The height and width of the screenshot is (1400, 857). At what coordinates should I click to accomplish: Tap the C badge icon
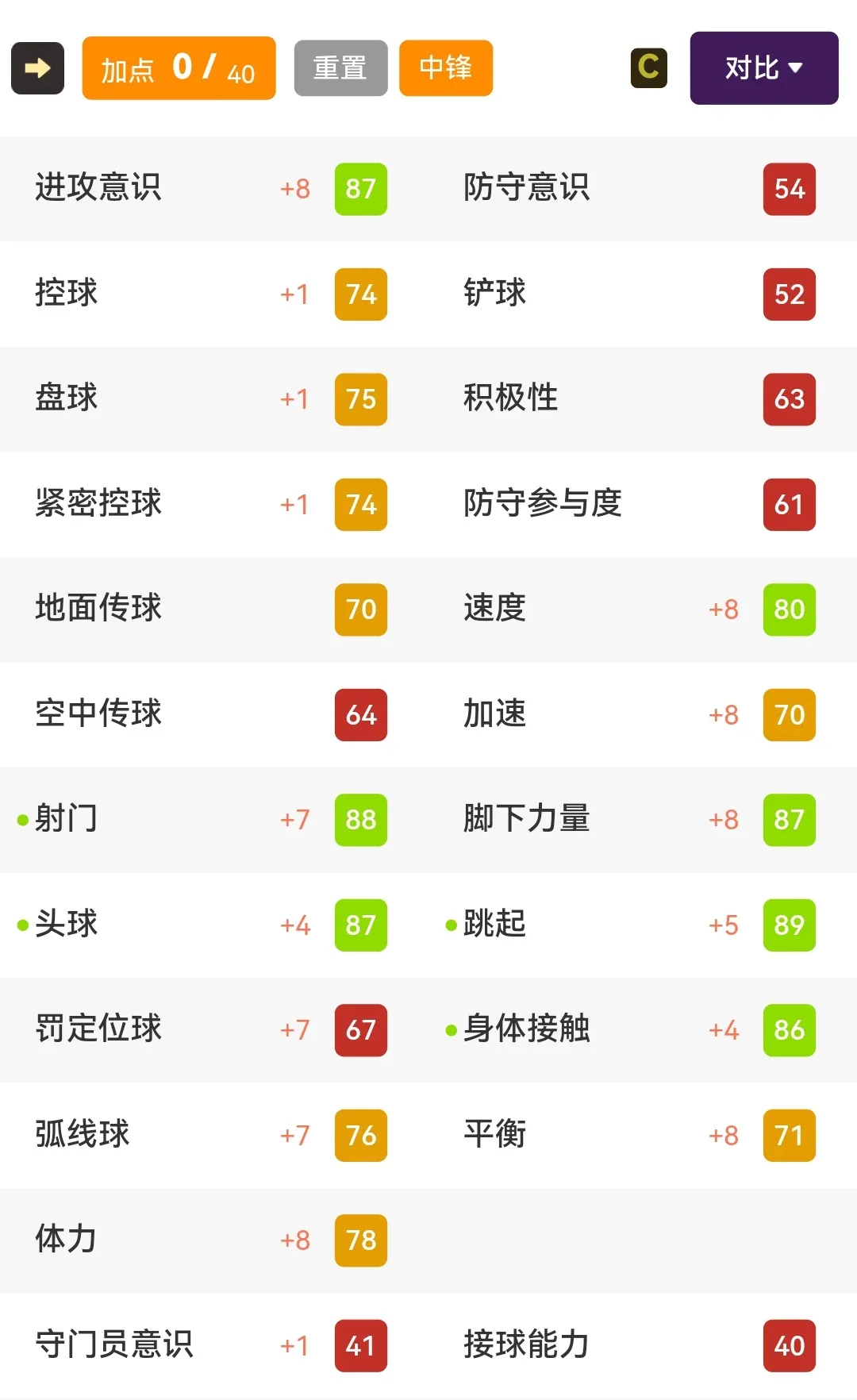[648, 68]
